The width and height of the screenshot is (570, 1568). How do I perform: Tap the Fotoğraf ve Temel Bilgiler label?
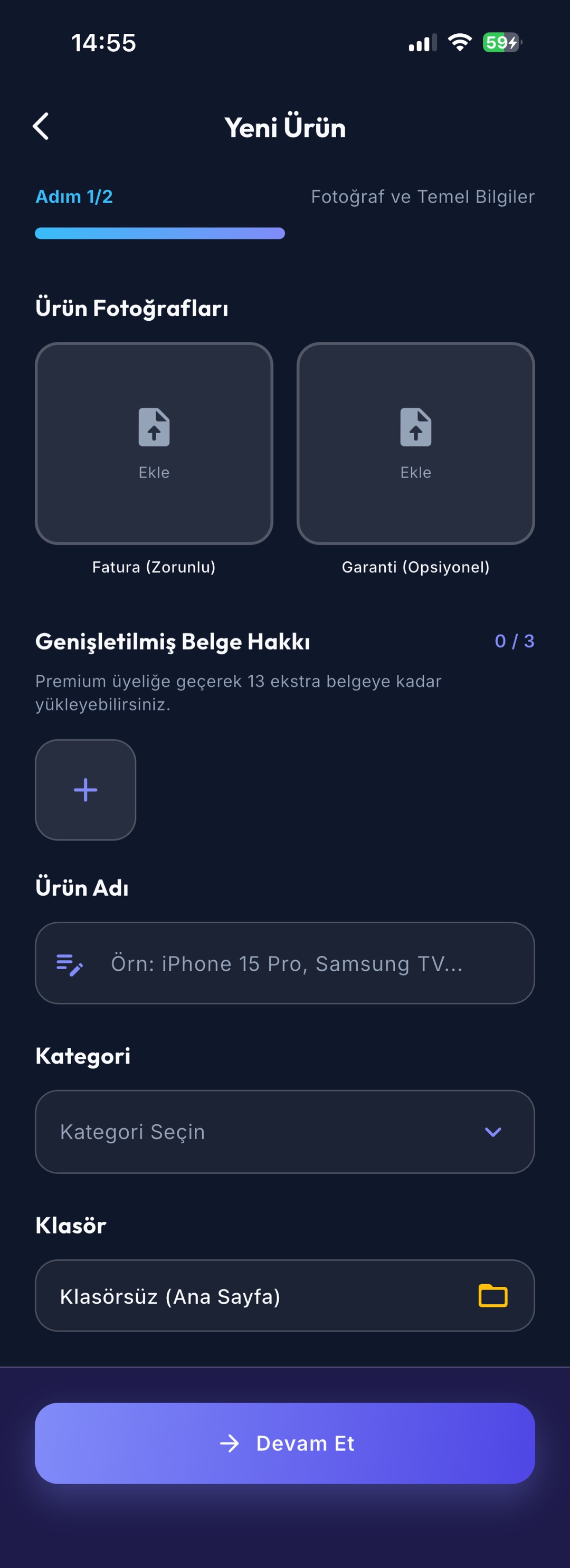422,197
